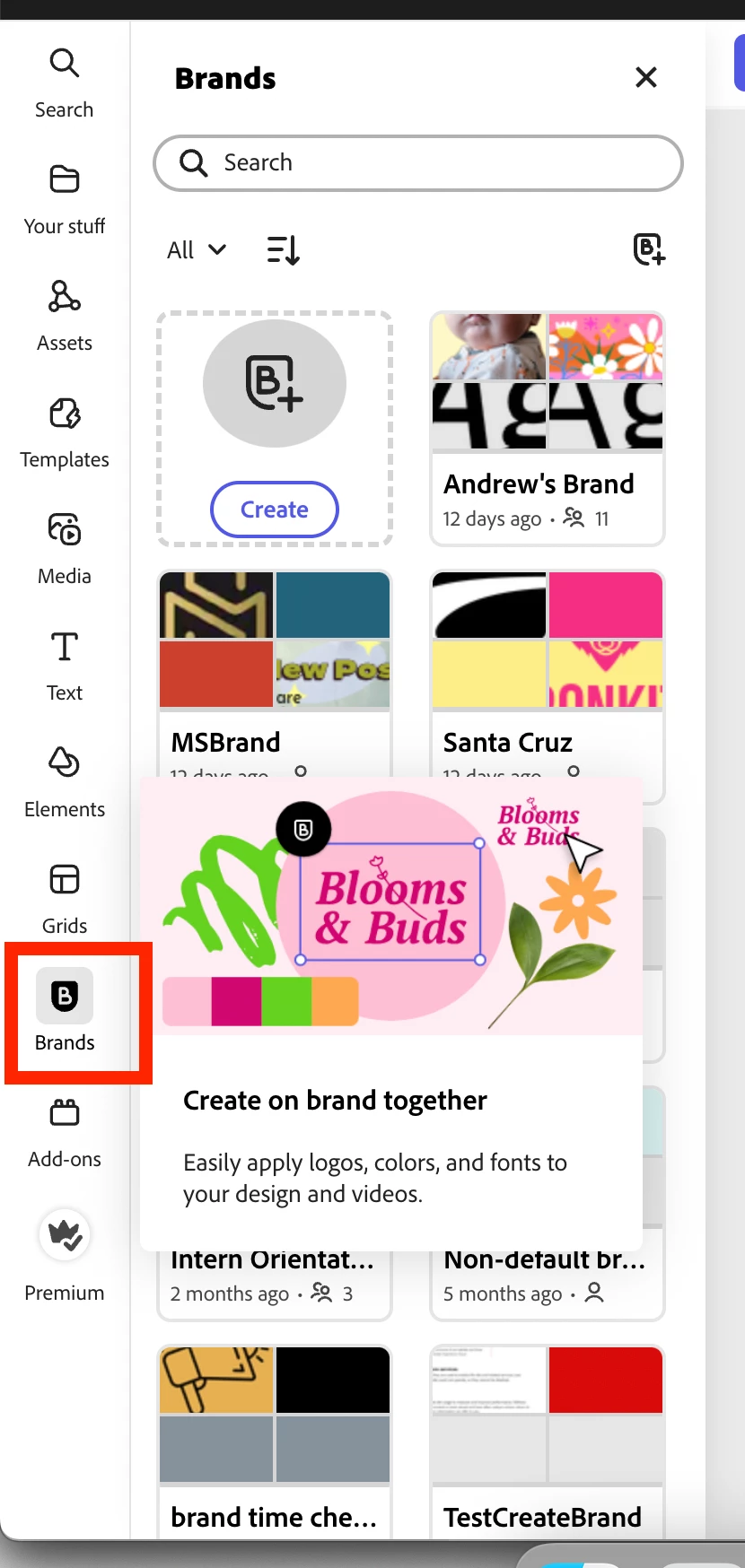Tap the Create button

[x=274, y=510]
